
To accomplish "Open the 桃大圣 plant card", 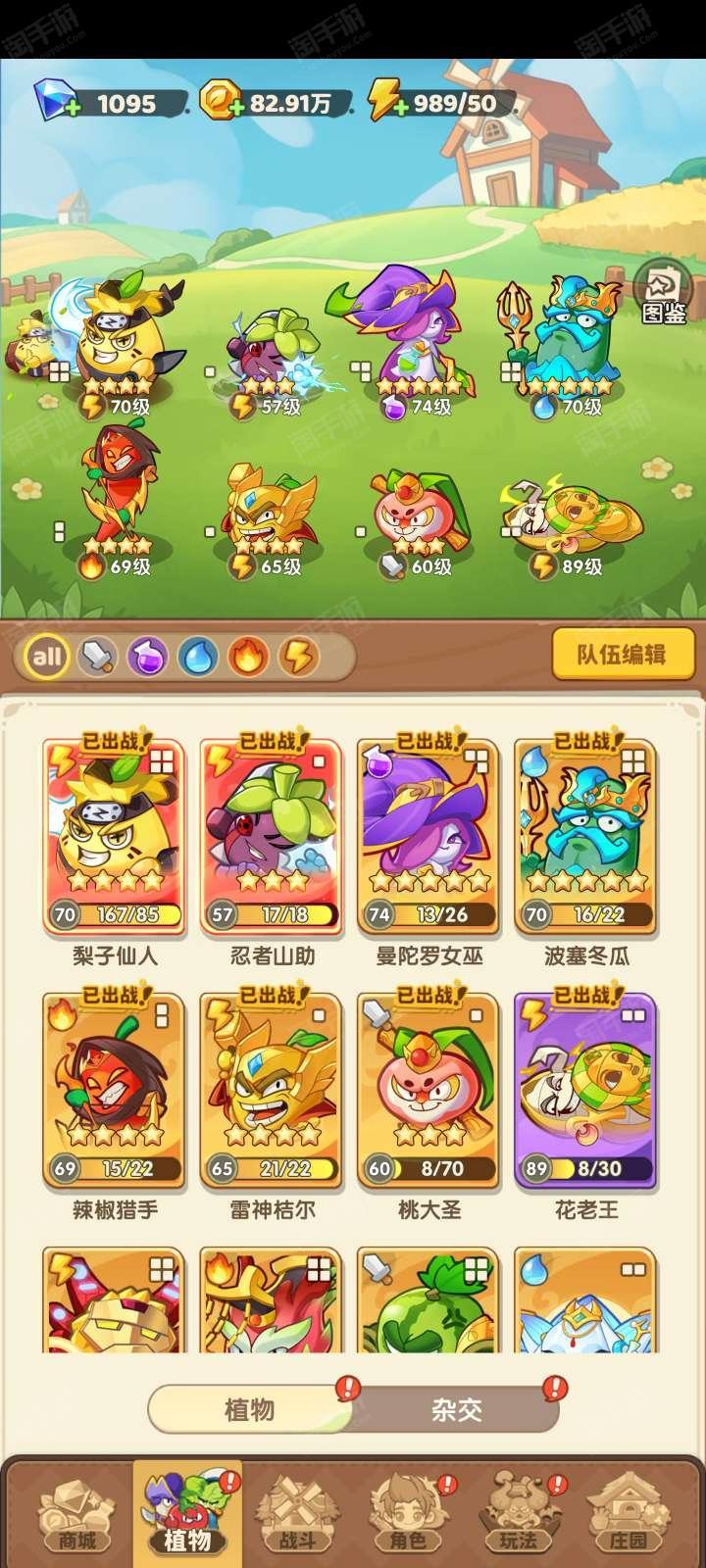I will (429, 1090).
